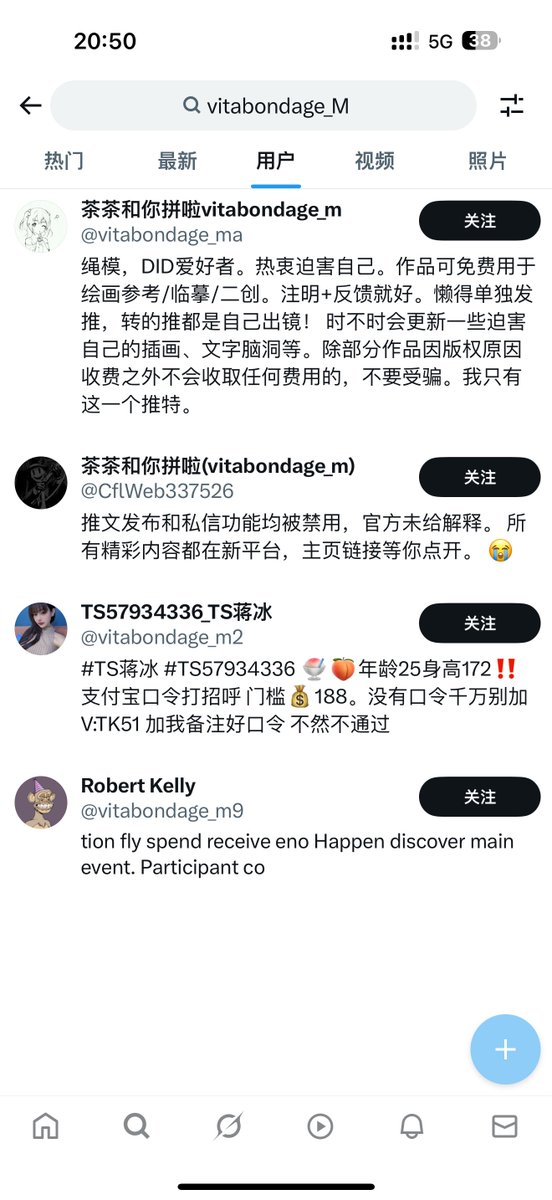Screen dimensions: 552x1200
Task: Go to the Home tab
Action: coord(45,1127)
